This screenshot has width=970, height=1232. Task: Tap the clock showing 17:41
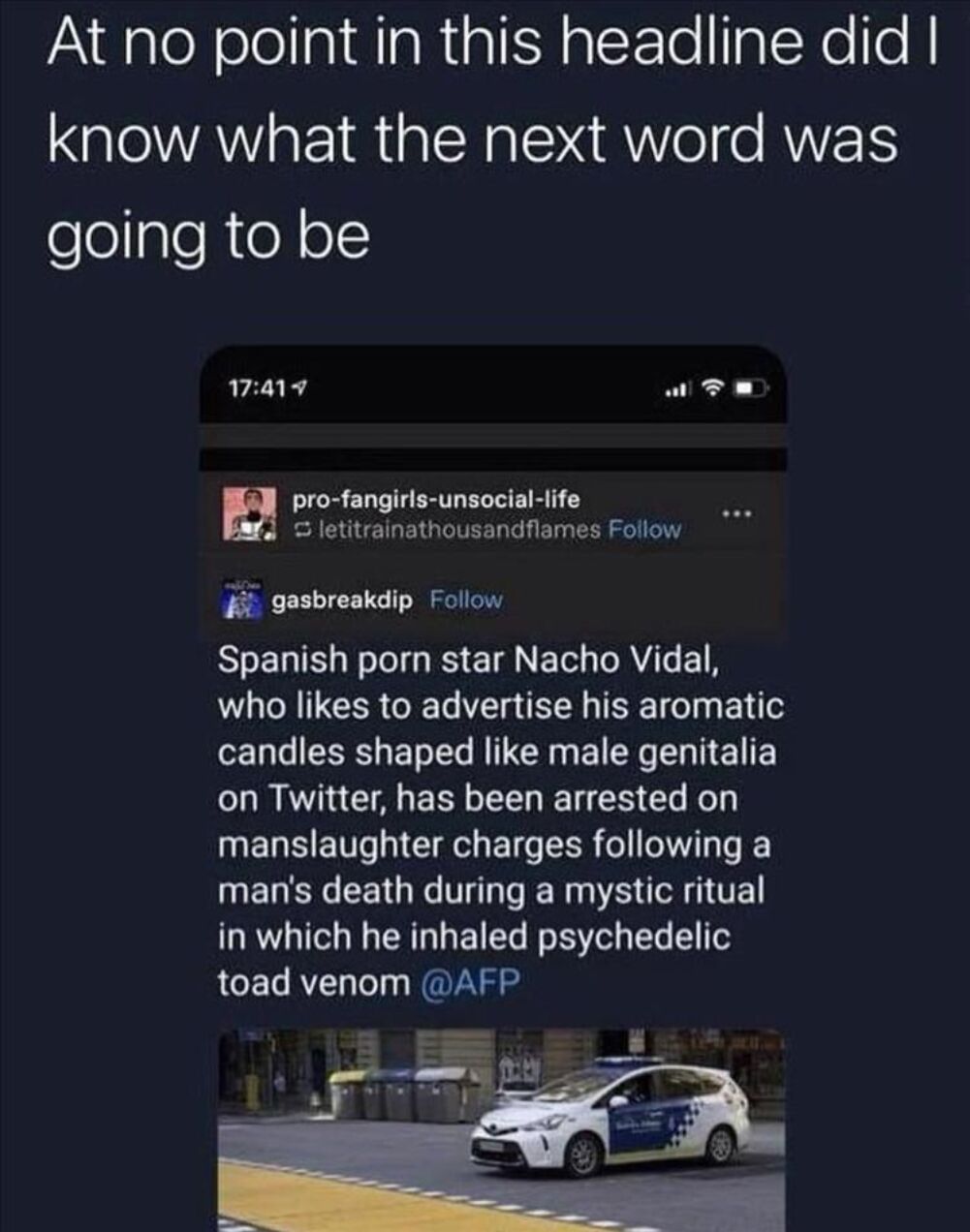260,385
